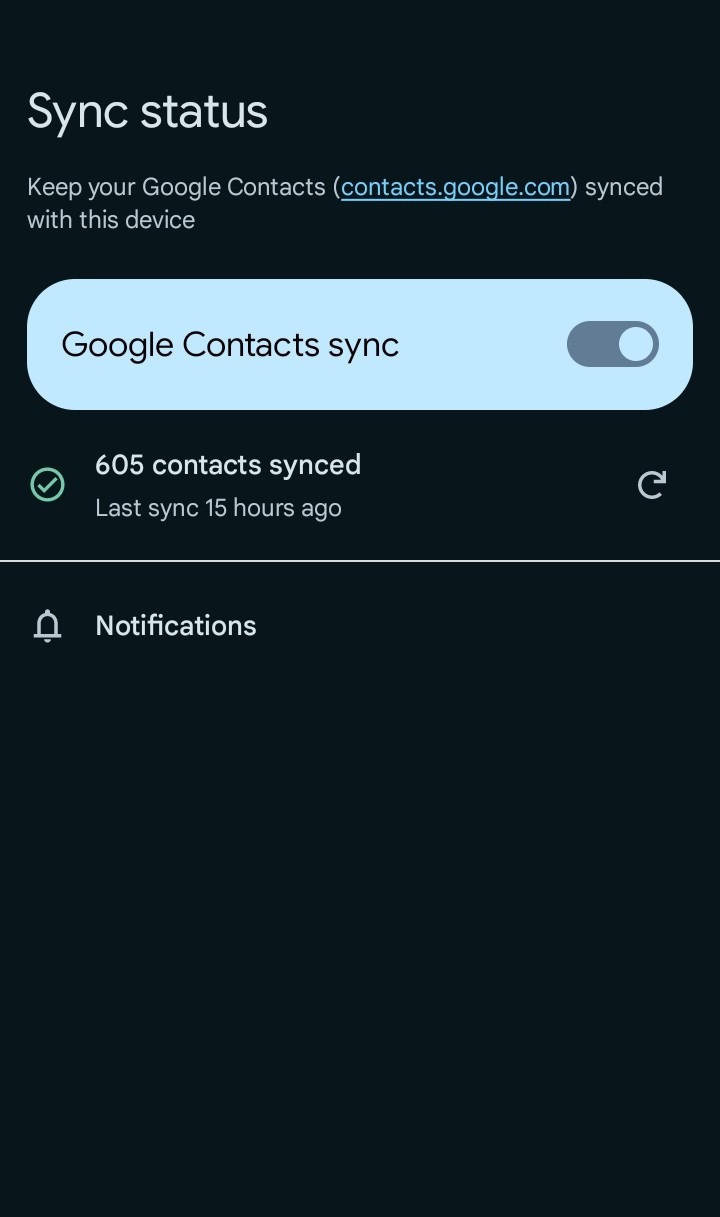The width and height of the screenshot is (720, 1217).
Task: Click the sync description text under the heading
Action: (x=345, y=202)
